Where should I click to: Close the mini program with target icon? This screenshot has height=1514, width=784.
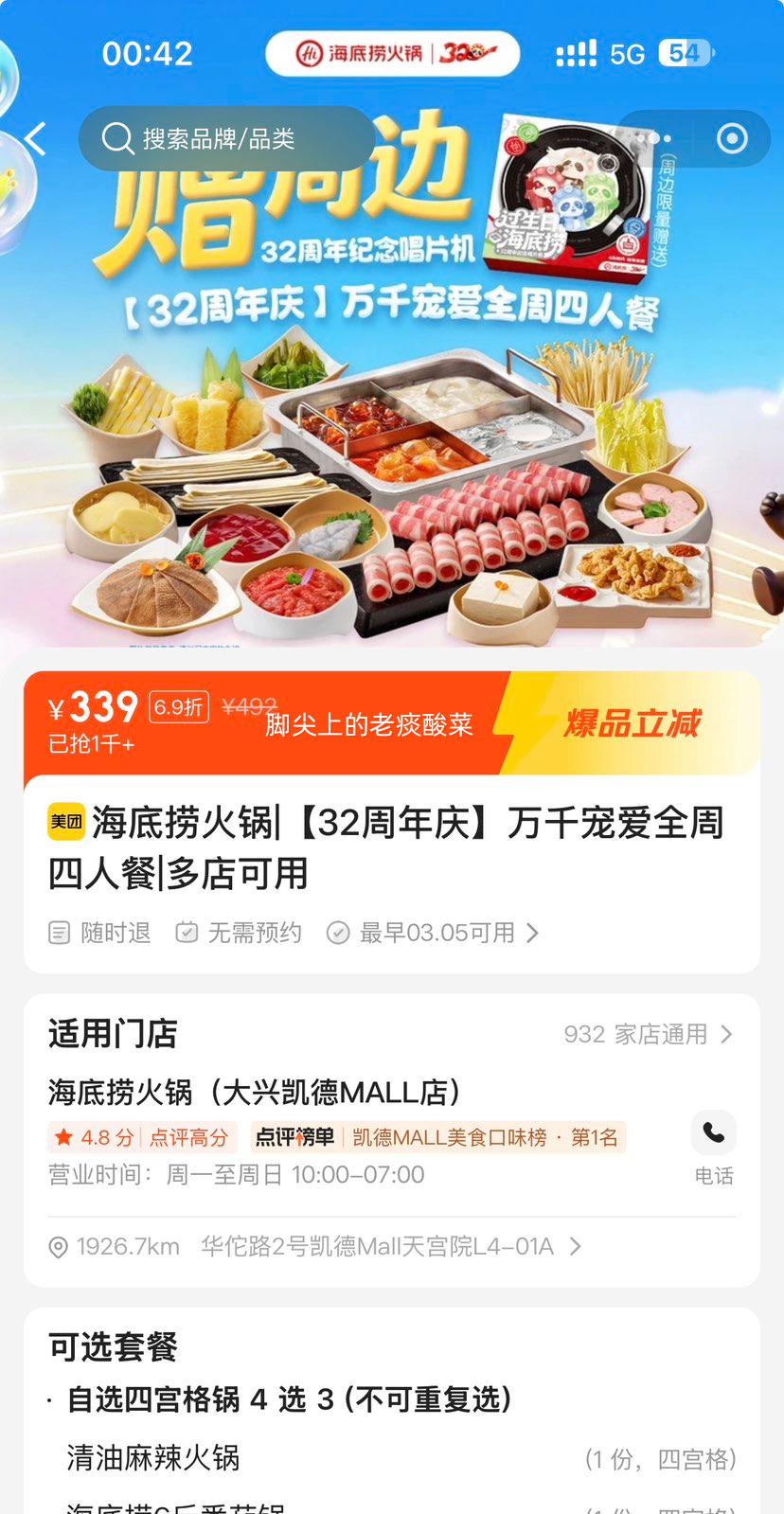click(x=731, y=139)
